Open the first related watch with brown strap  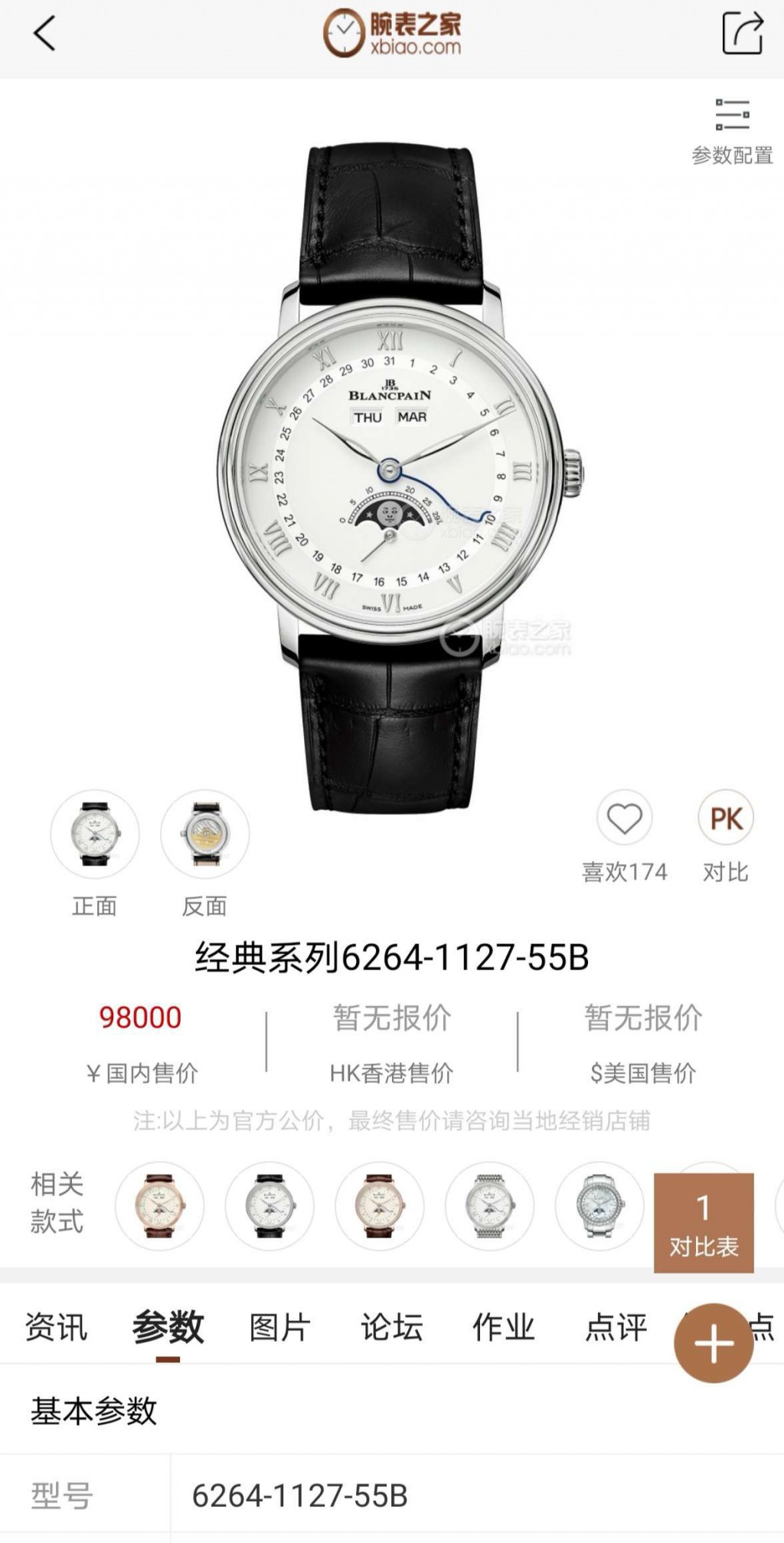[x=160, y=1206]
